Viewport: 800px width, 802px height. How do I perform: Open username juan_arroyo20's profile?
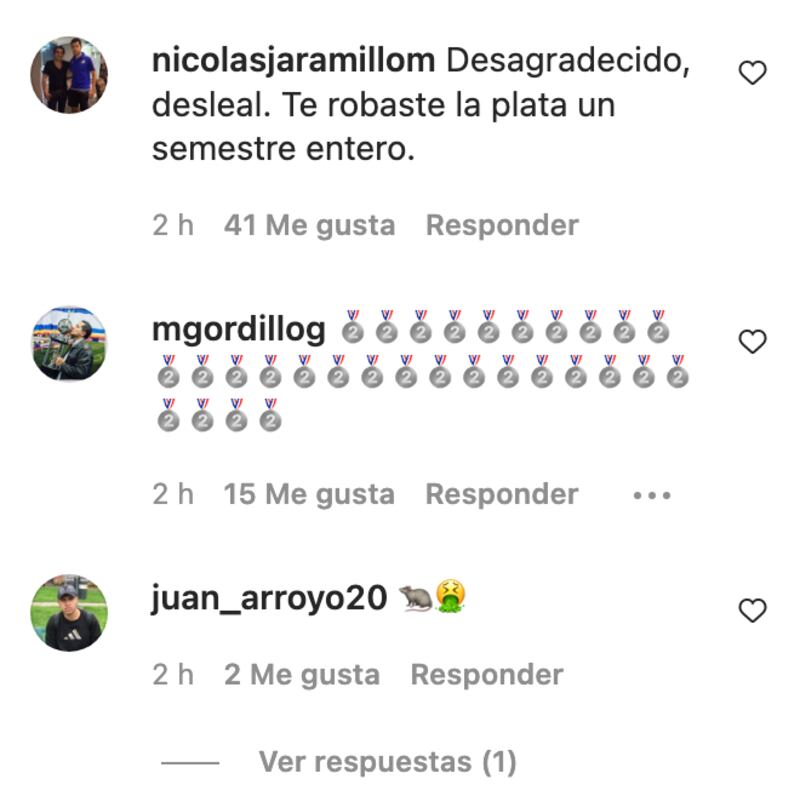click(x=269, y=598)
